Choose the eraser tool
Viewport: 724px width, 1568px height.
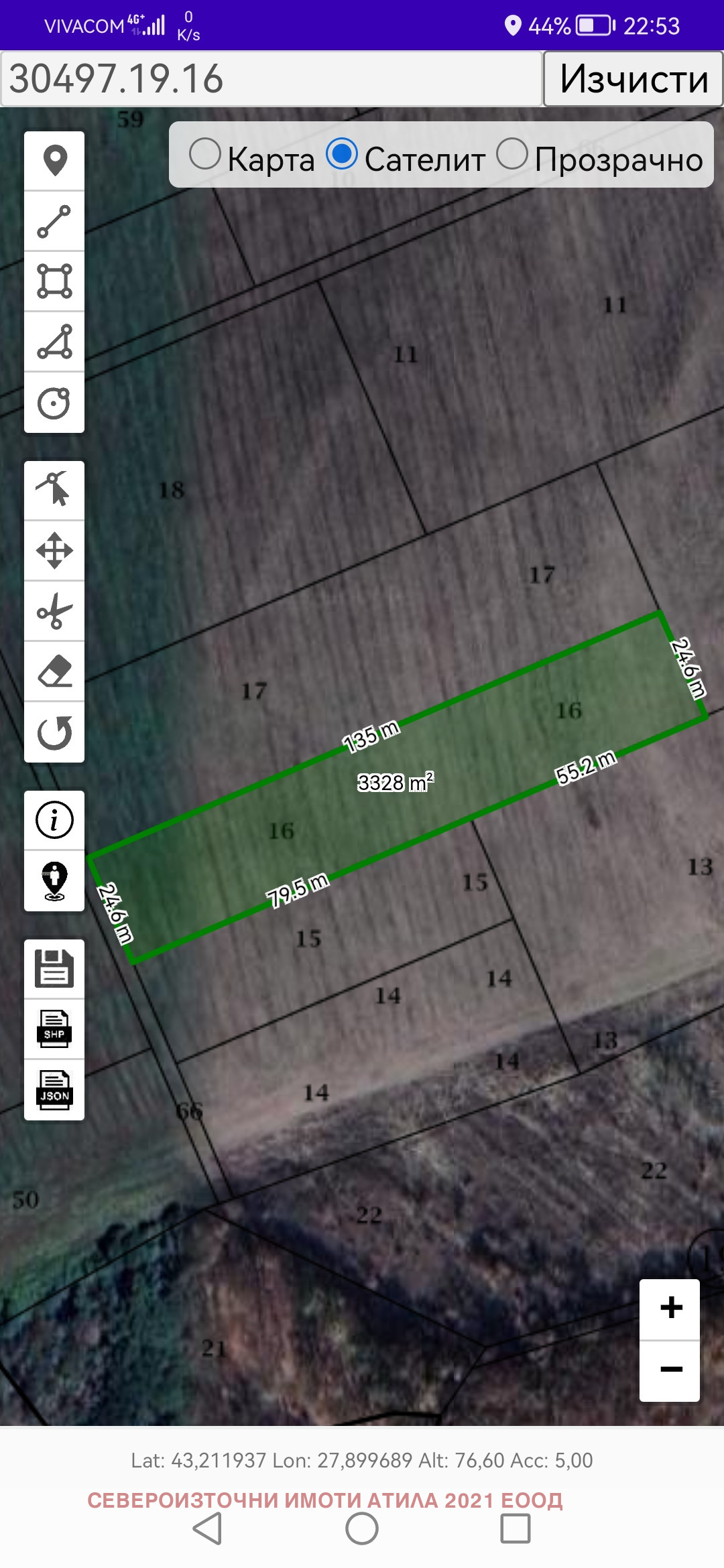point(54,671)
